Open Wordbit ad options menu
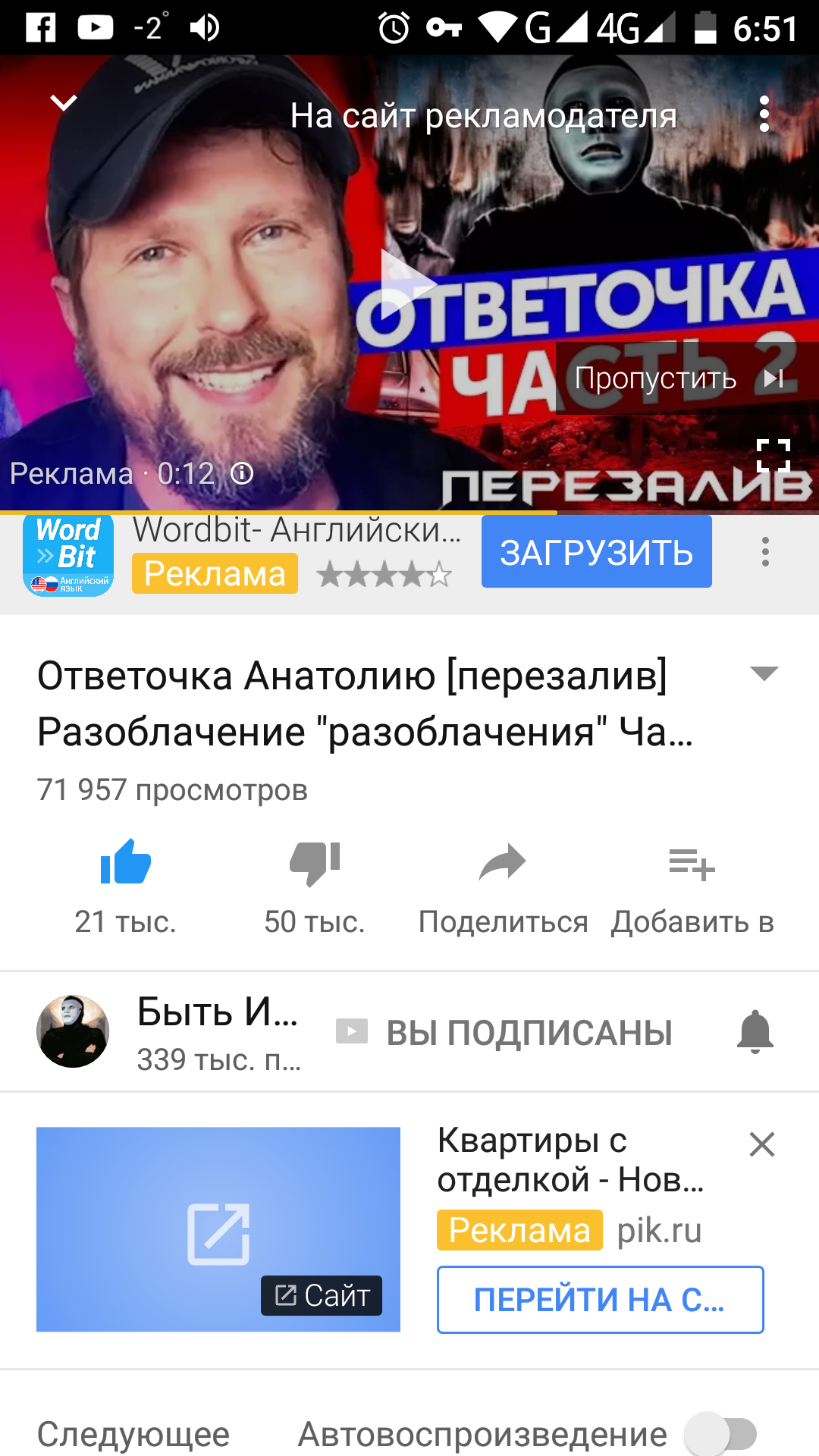The width and height of the screenshot is (819, 1456). [x=765, y=552]
